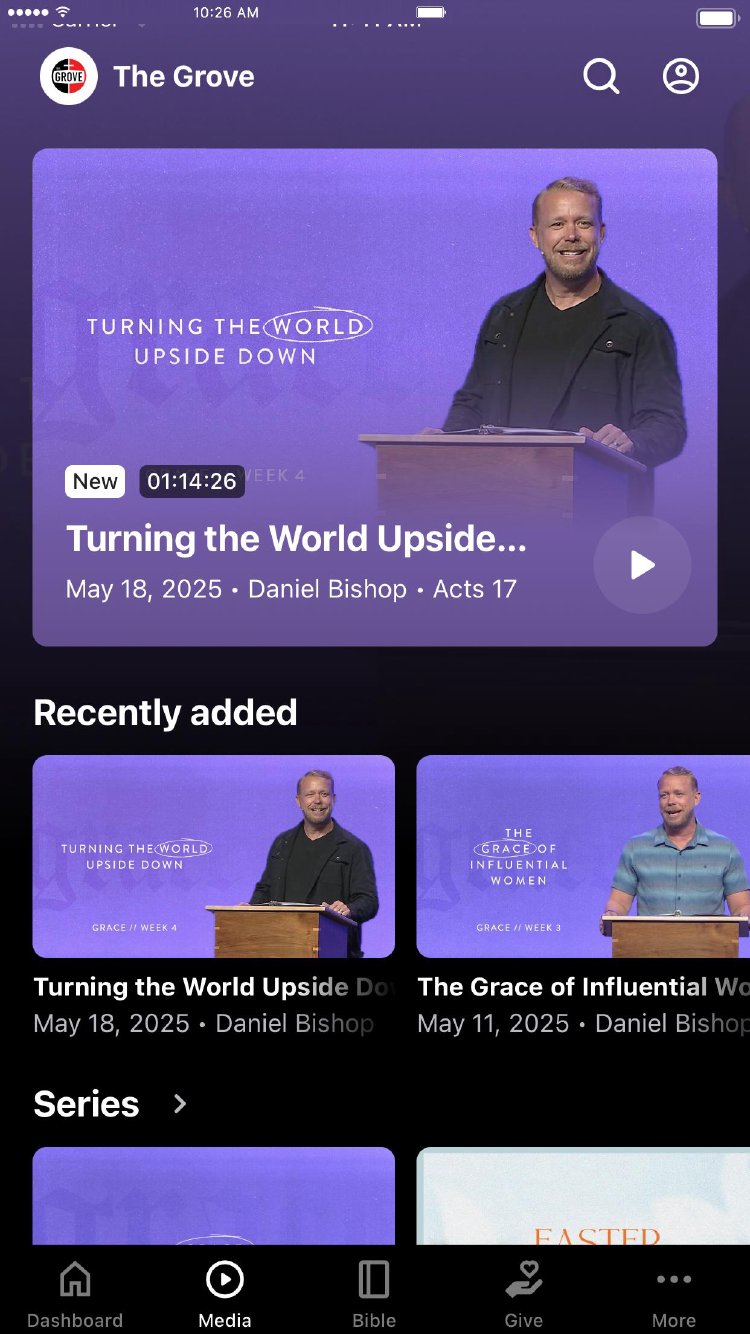Open the May 18 sermon under Recently added
The width and height of the screenshot is (750, 1334).
[x=213, y=857]
